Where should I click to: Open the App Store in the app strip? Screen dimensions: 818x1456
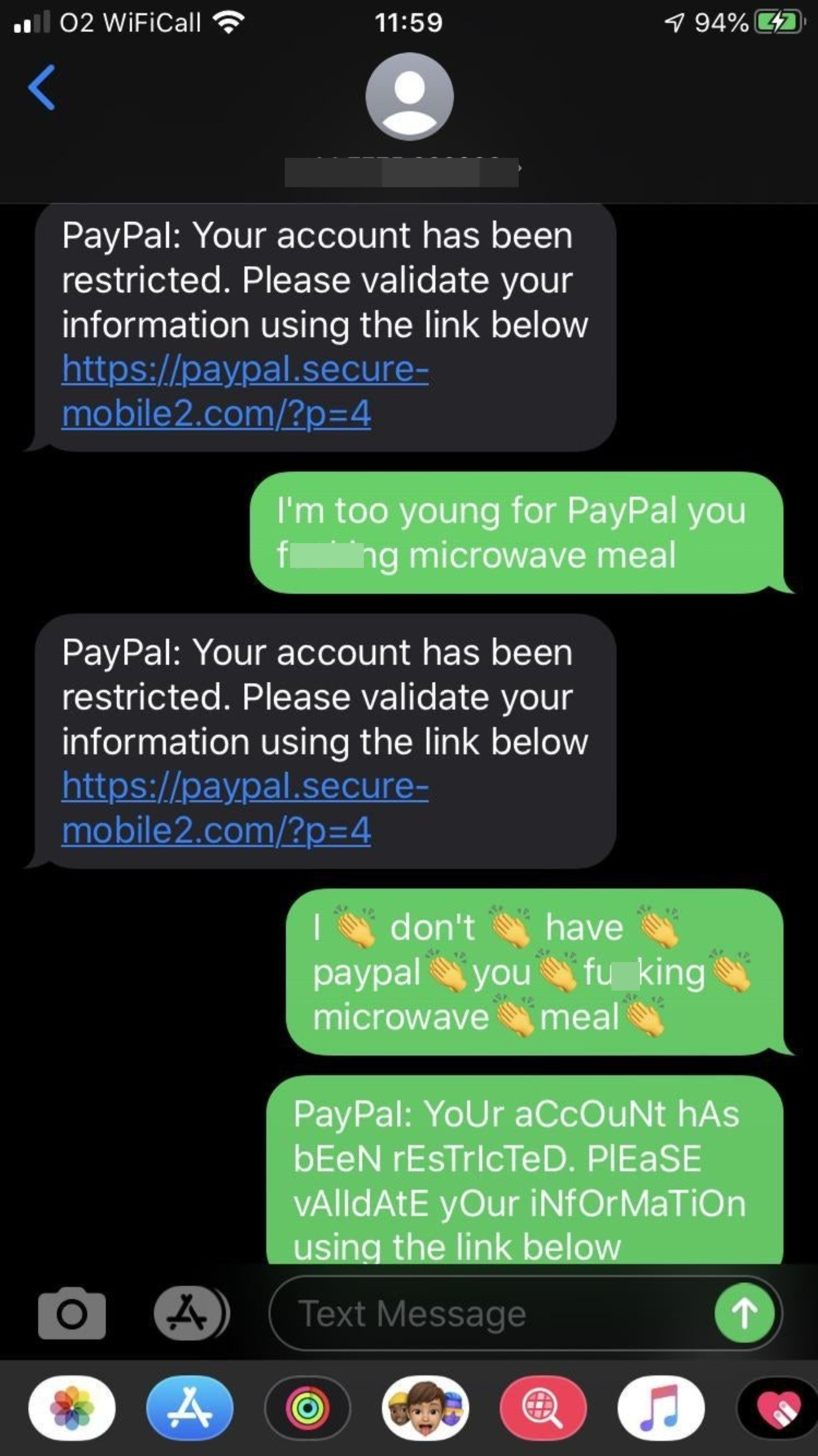coord(190,1407)
